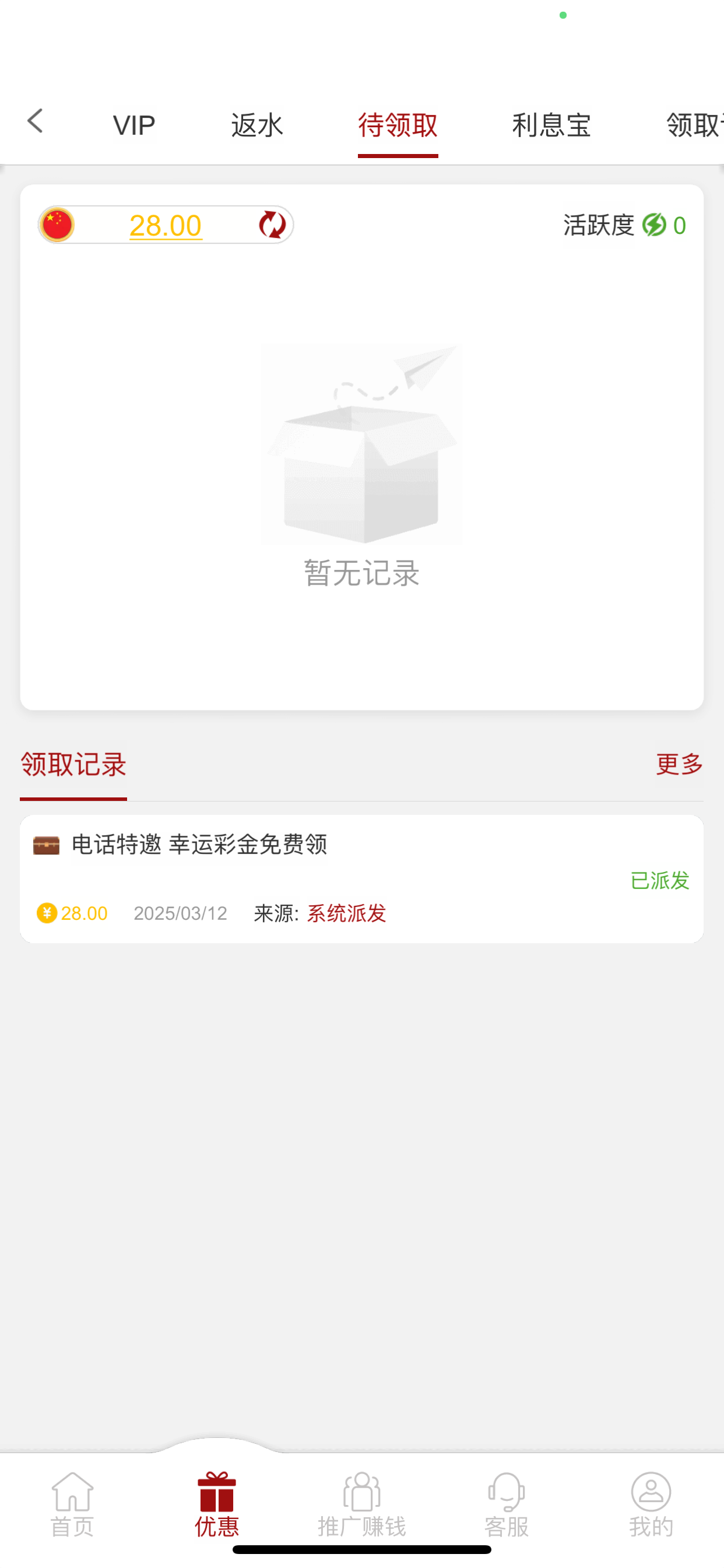Select the 领取记录 section tab
Image resolution: width=724 pixels, height=1568 pixels.
click(x=73, y=765)
